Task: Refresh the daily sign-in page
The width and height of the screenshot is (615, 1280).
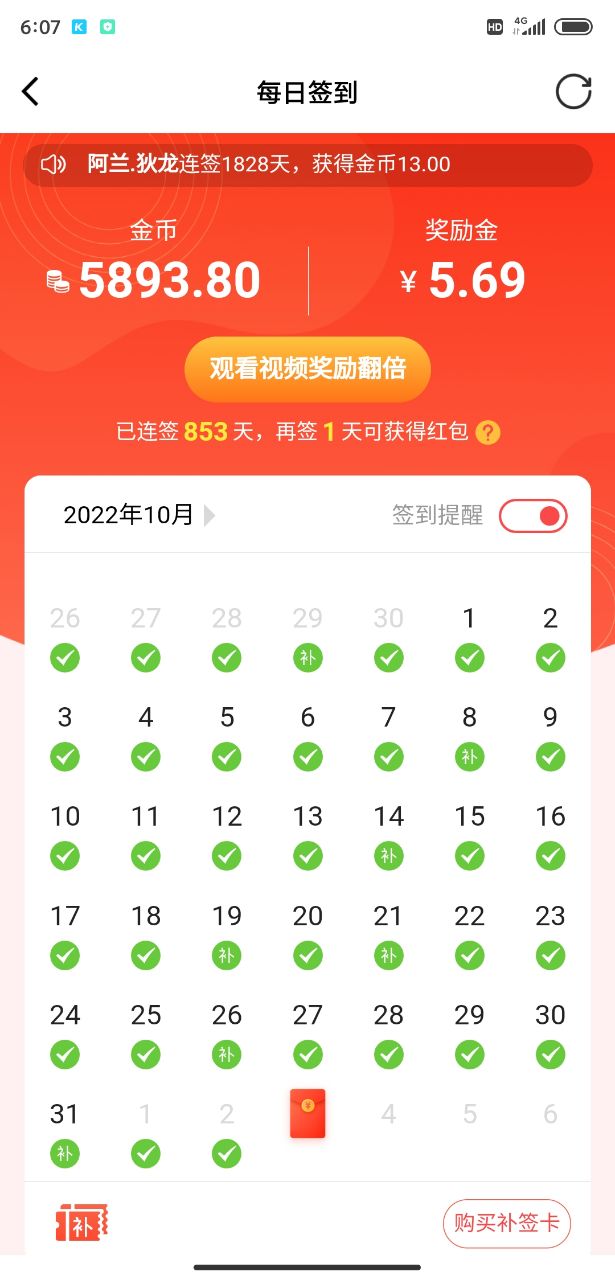Action: pos(573,92)
